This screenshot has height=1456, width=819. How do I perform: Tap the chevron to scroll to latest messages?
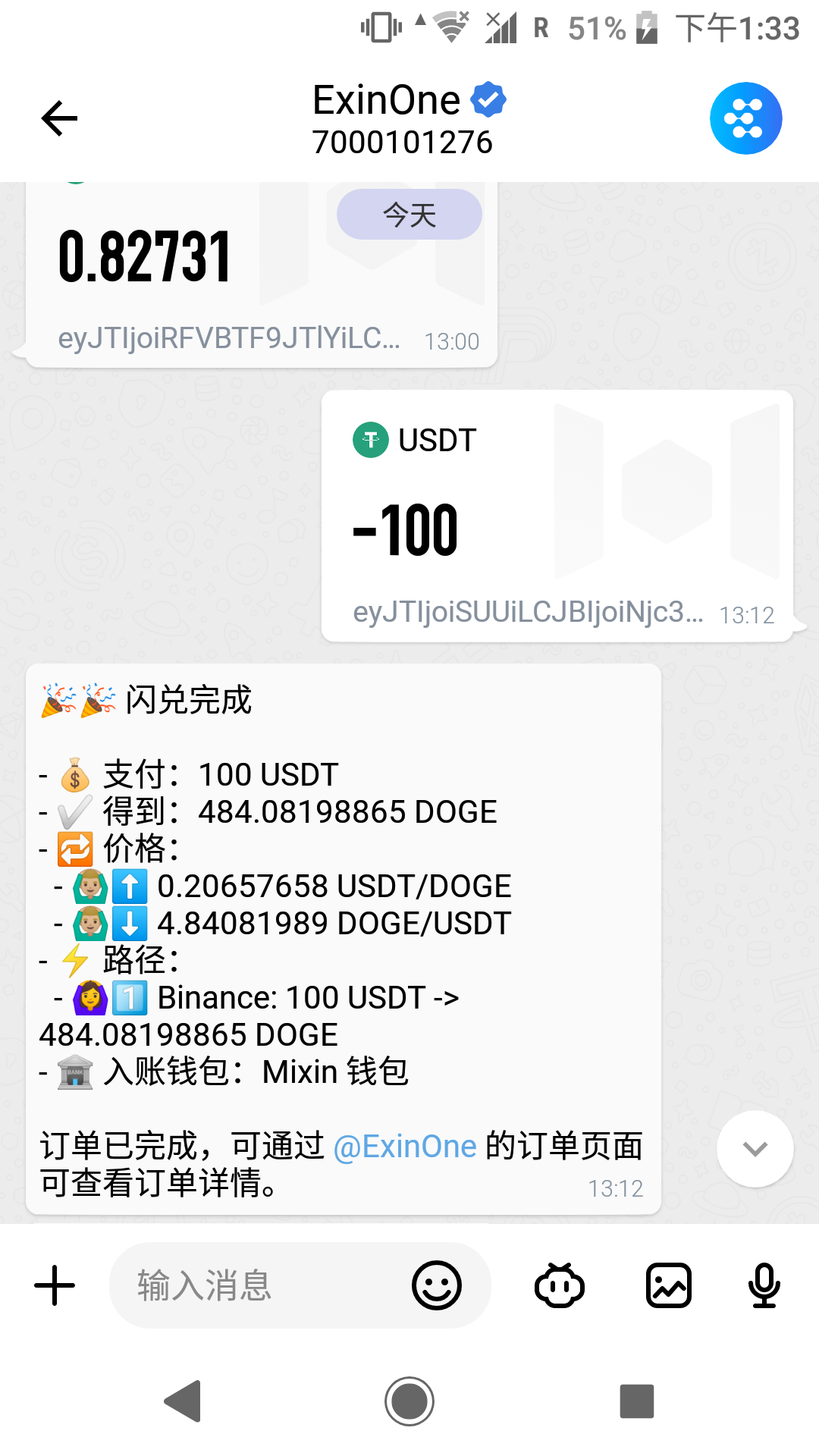(x=755, y=1149)
